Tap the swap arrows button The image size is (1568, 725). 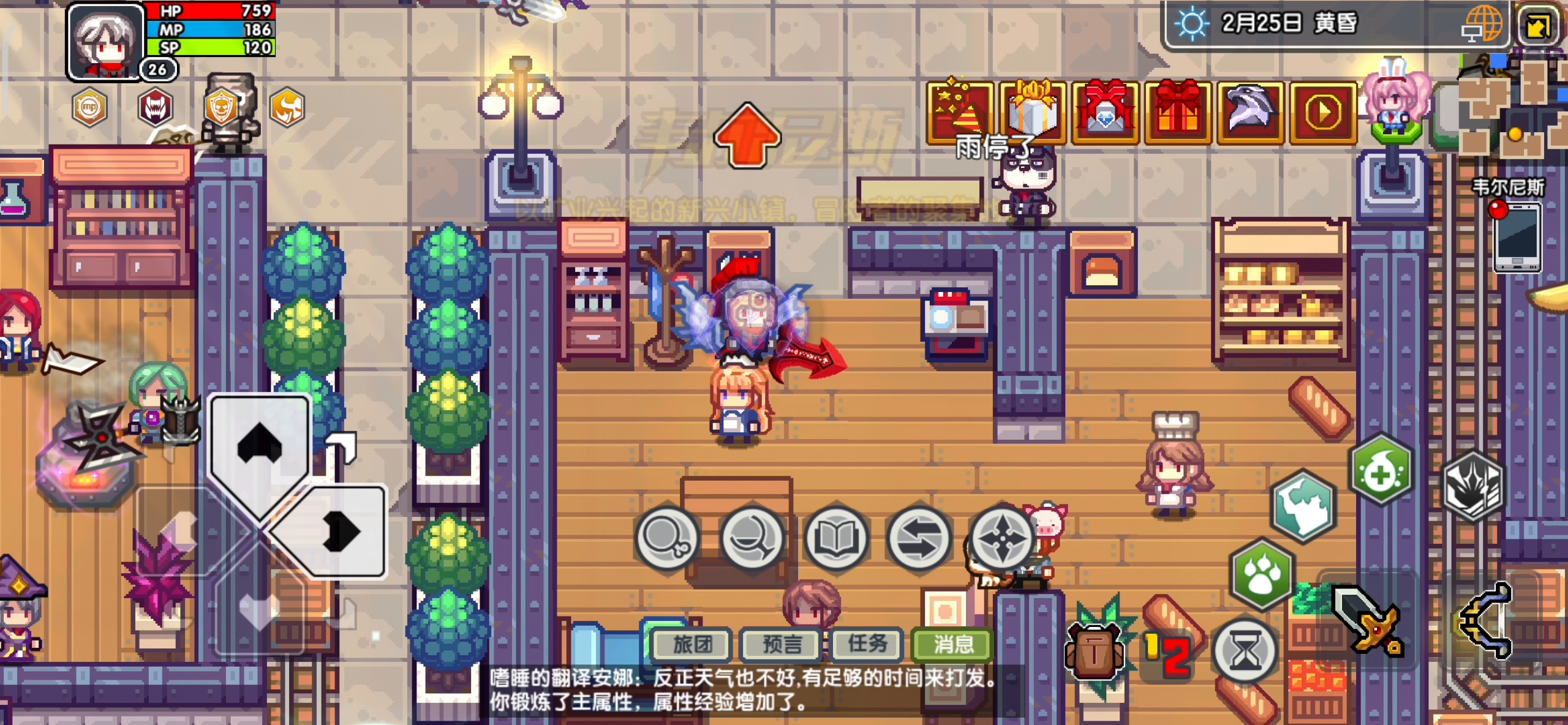919,539
